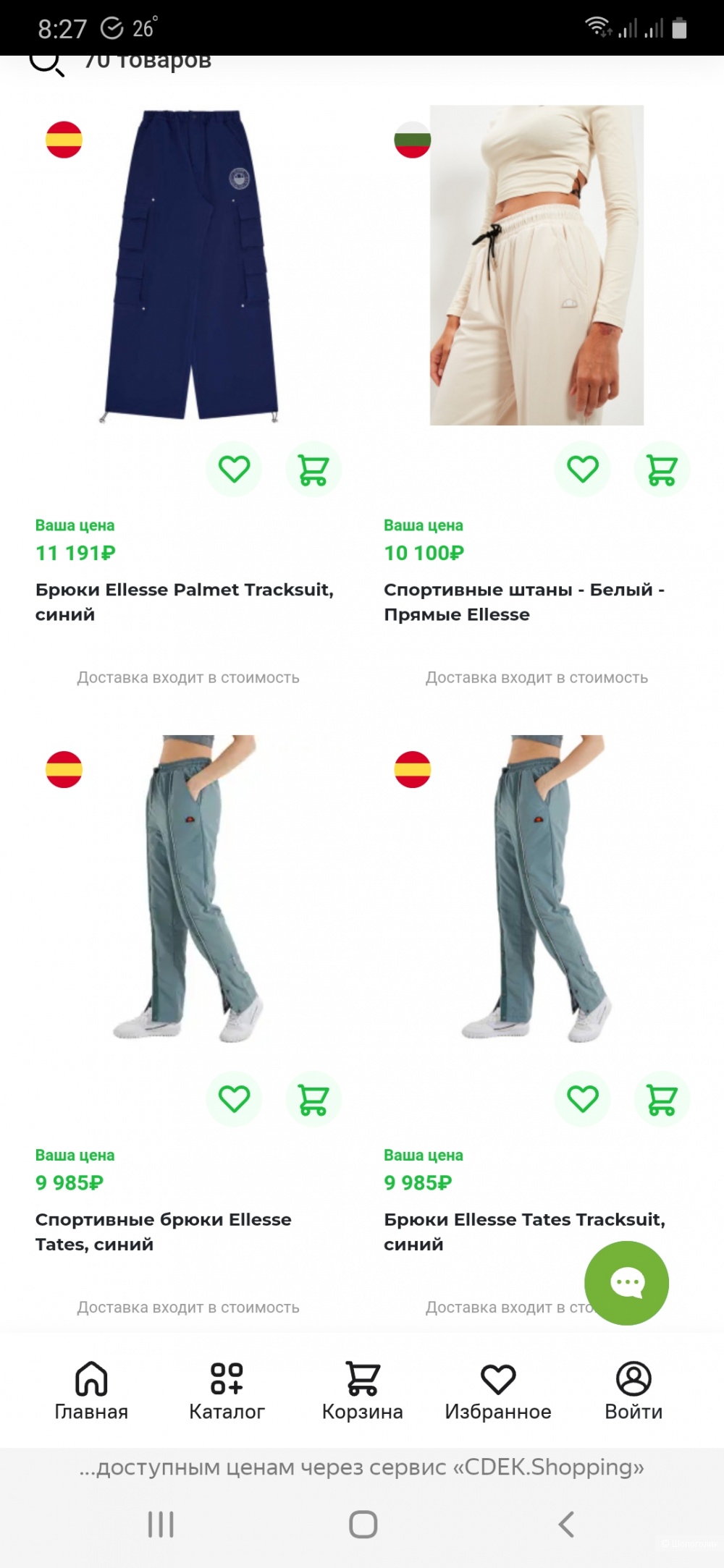Open the Корзина tab
The width and height of the screenshot is (724, 1568).
(362, 1391)
